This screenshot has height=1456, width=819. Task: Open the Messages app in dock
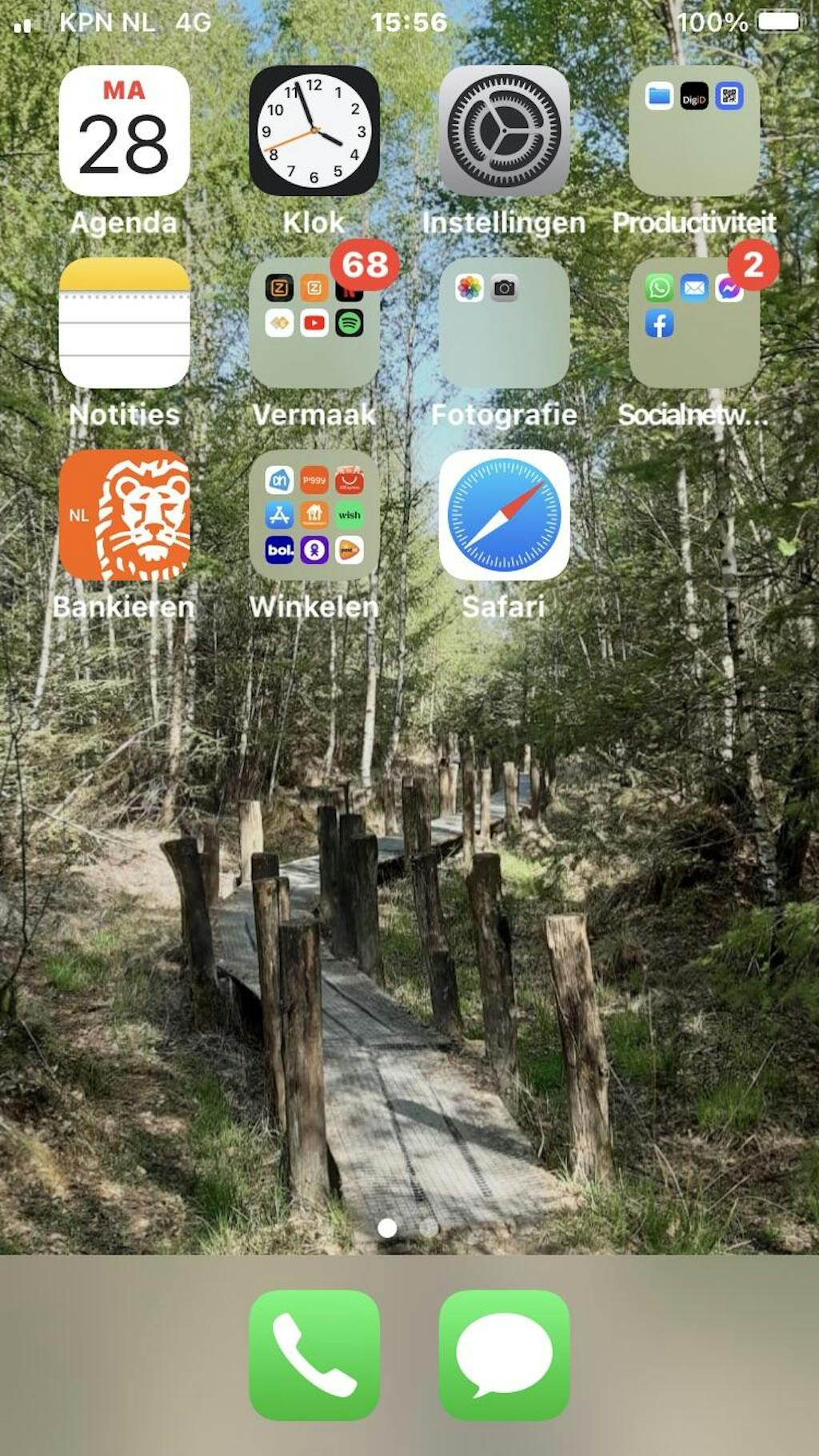click(x=504, y=1354)
